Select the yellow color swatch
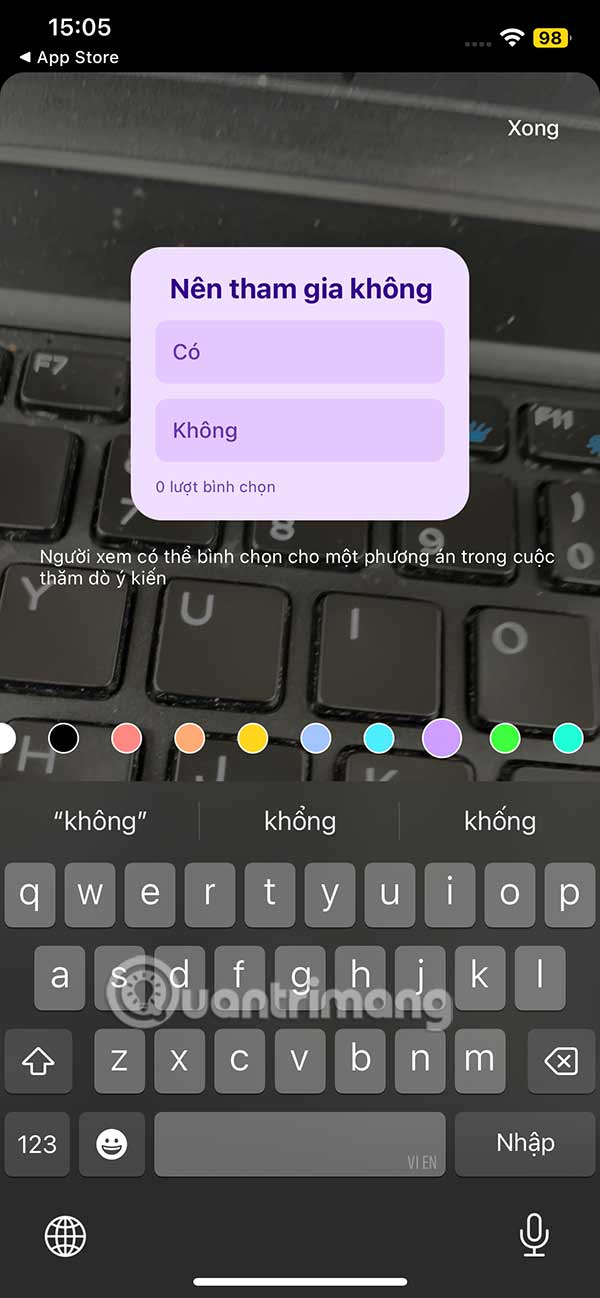Viewport: 600px width, 1298px height. click(252, 739)
